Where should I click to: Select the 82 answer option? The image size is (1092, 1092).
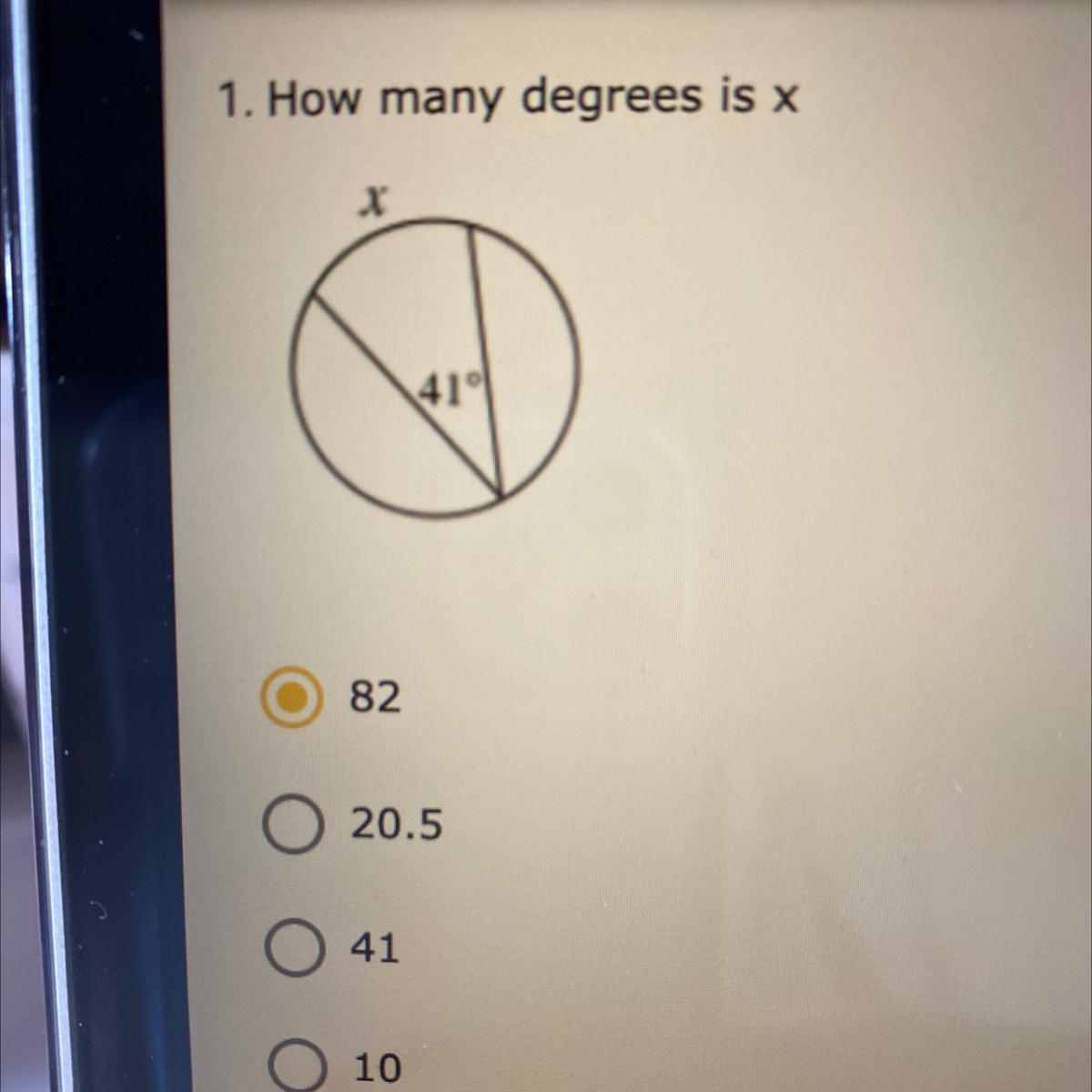(291, 697)
